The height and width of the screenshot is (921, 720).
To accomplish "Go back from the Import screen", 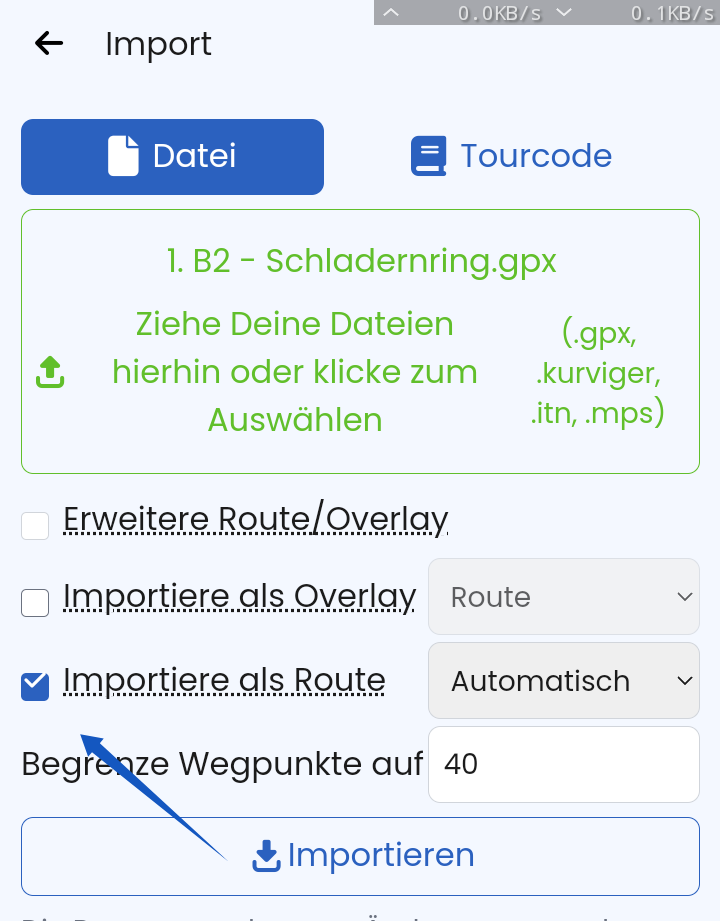I will point(48,44).
